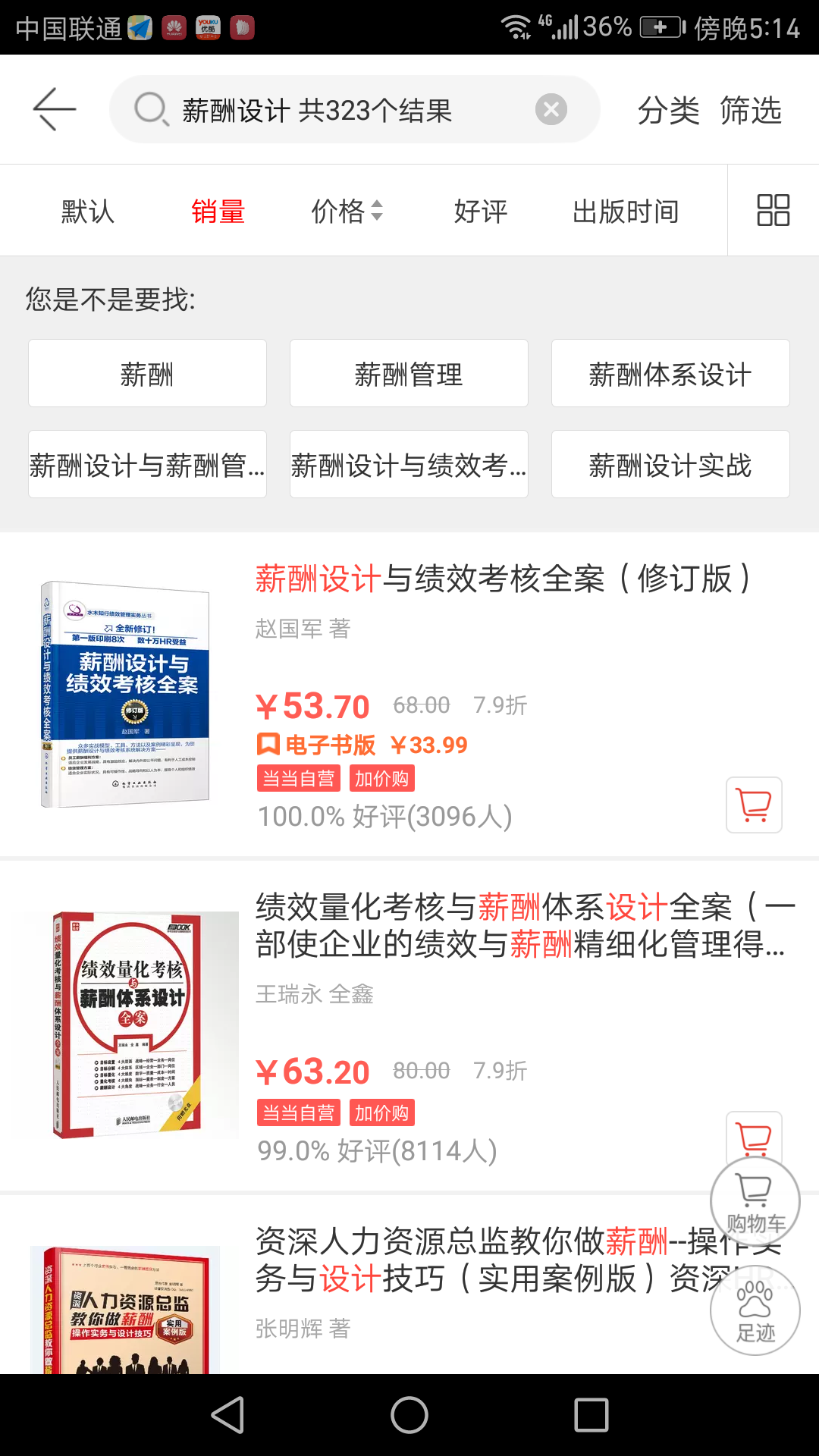The height and width of the screenshot is (1456, 819).
Task: Go back using the top-left arrow
Action: [55, 109]
